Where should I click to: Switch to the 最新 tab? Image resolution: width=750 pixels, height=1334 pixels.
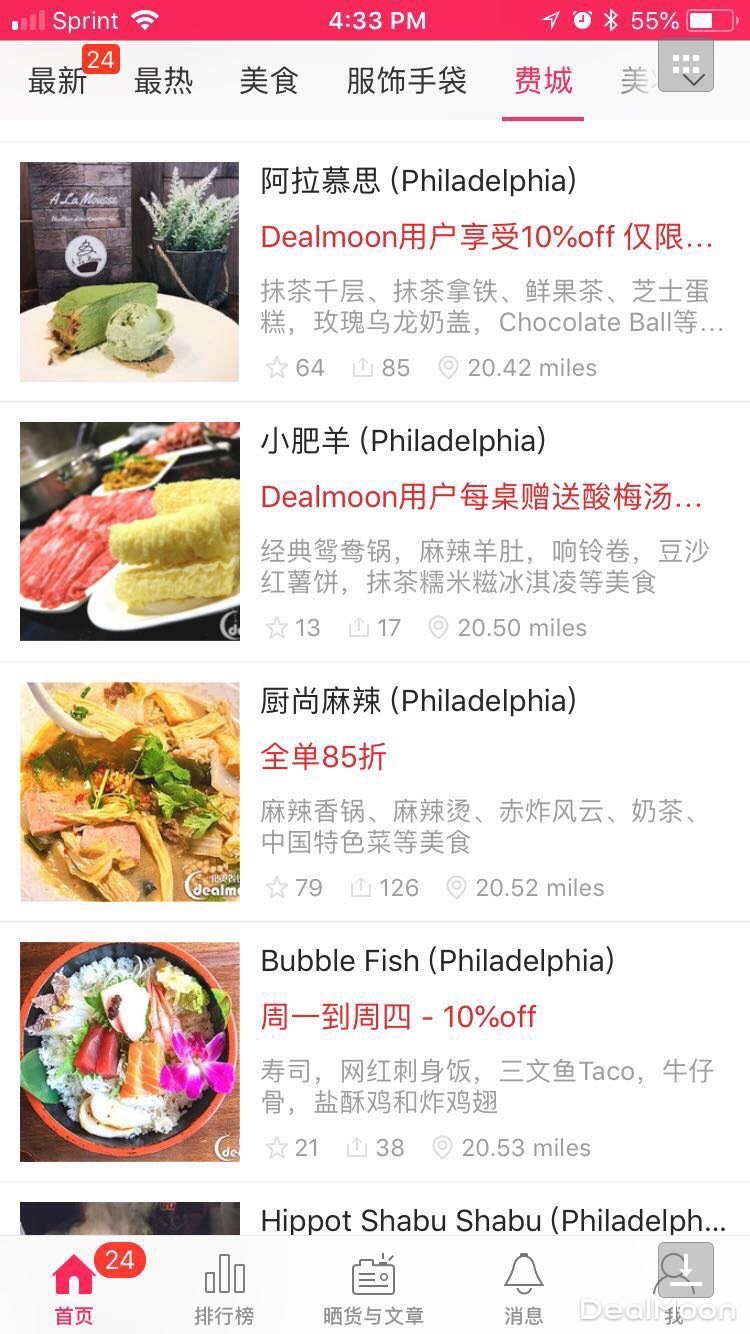click(58, 81)
